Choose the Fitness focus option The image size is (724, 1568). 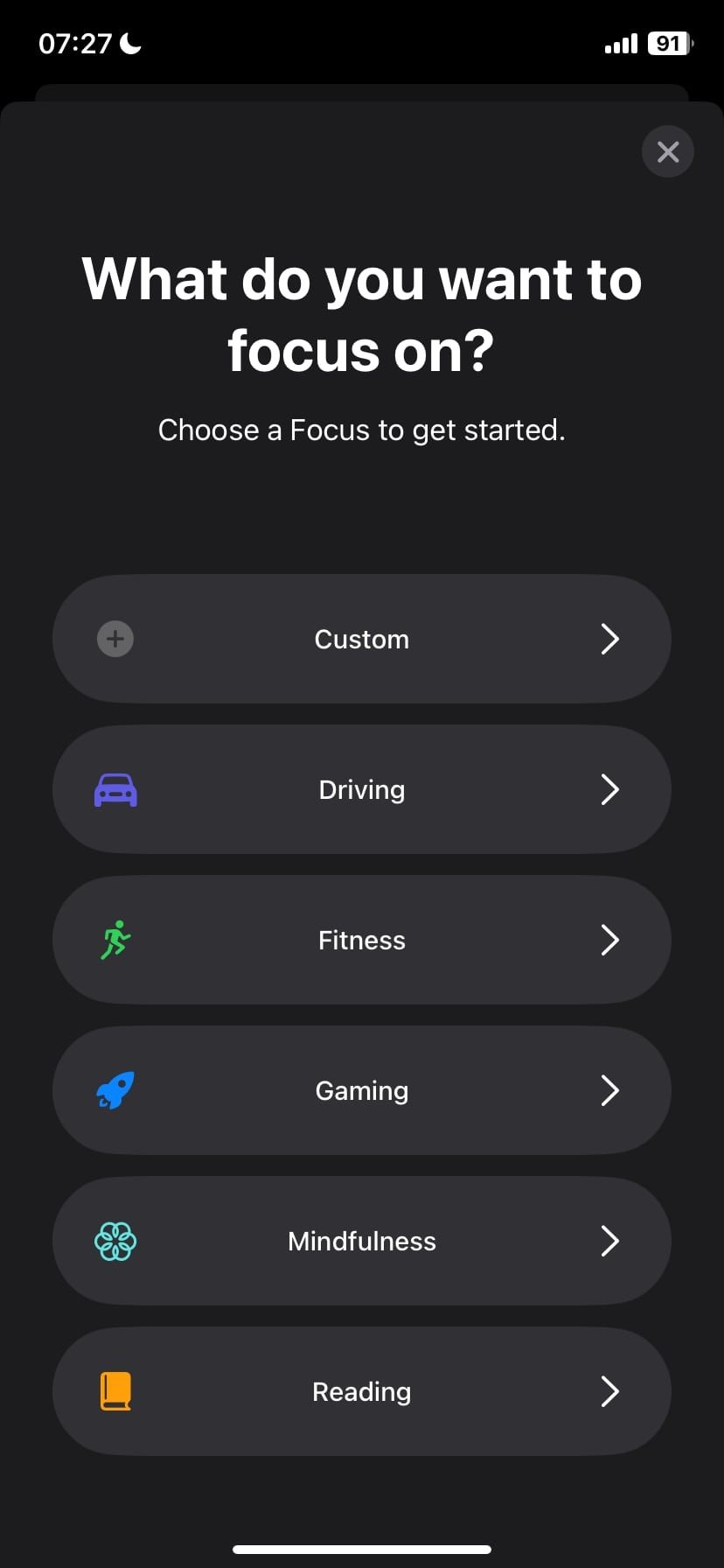pos(362,940)
